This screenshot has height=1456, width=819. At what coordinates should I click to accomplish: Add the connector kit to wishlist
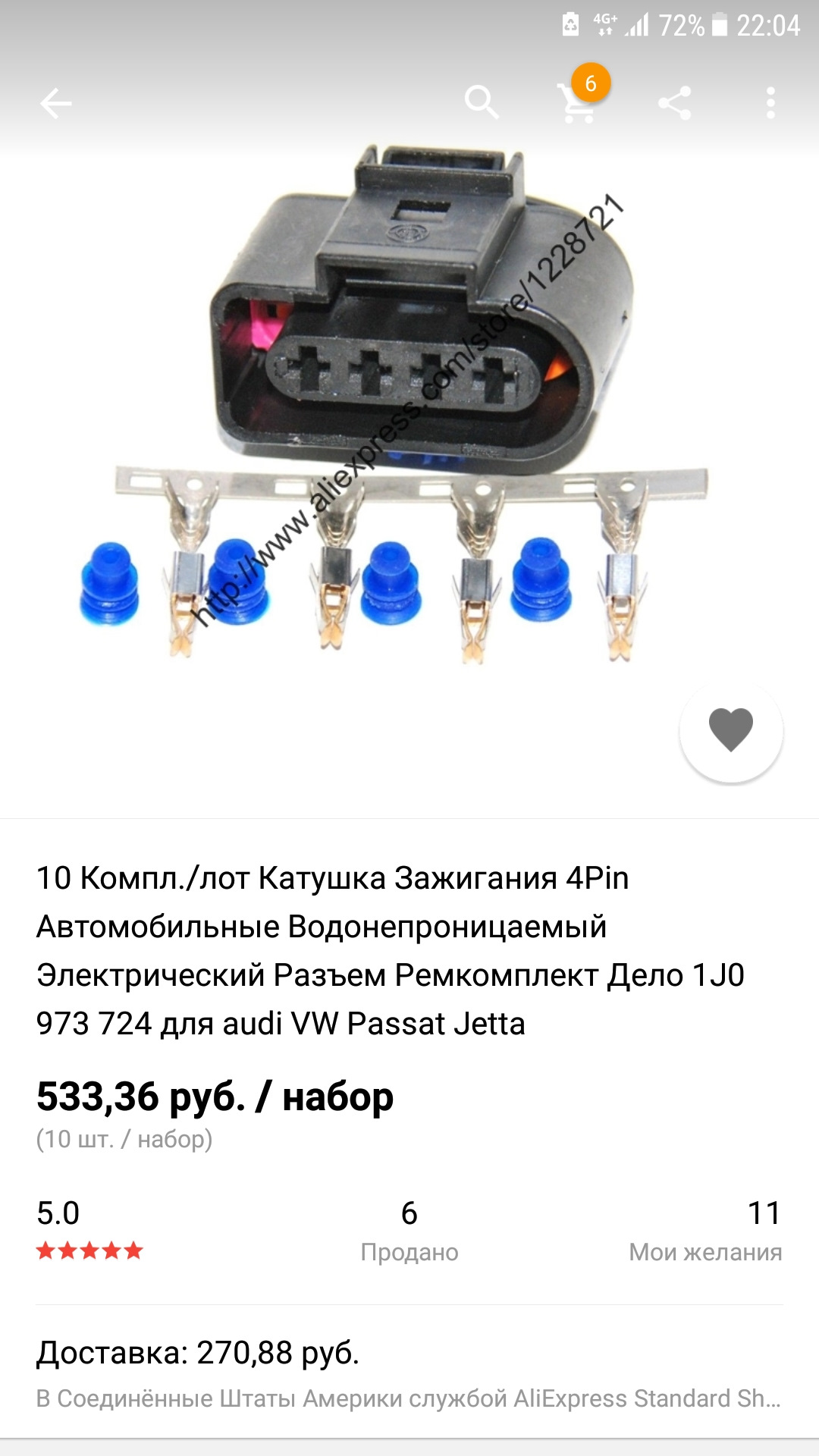click(730, 730)
